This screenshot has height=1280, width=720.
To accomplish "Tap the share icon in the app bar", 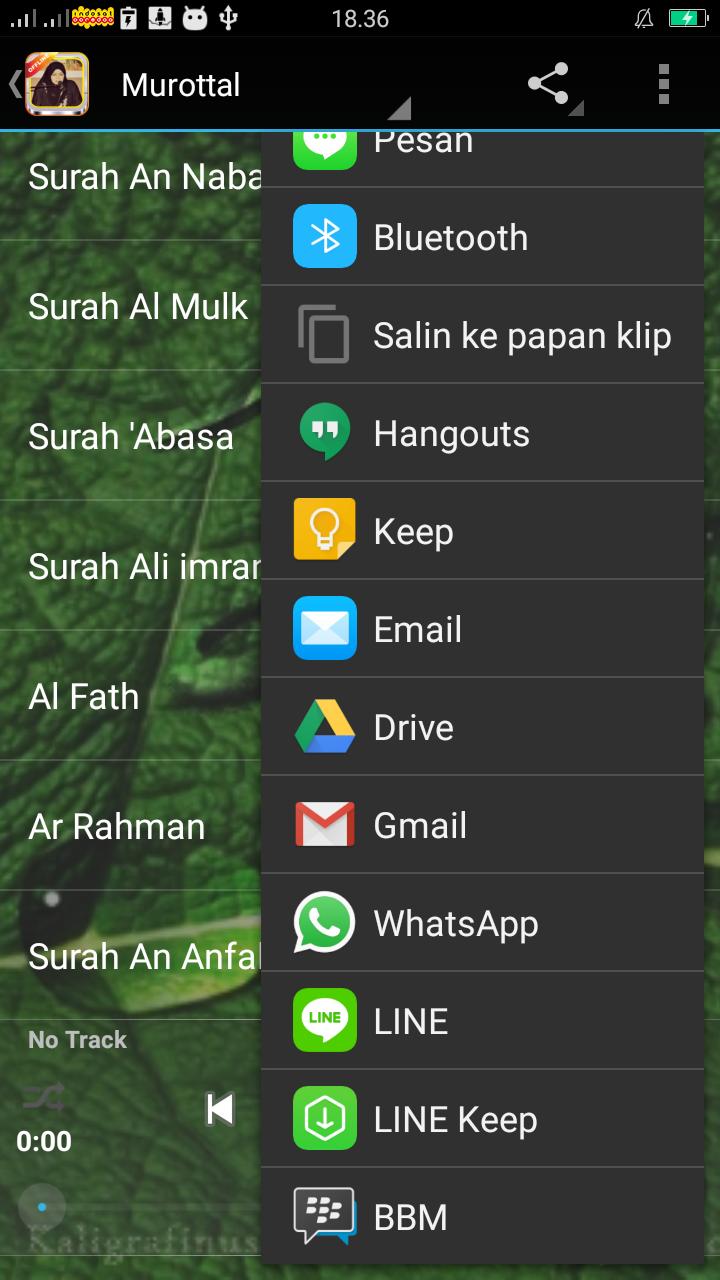I will 549,85.
